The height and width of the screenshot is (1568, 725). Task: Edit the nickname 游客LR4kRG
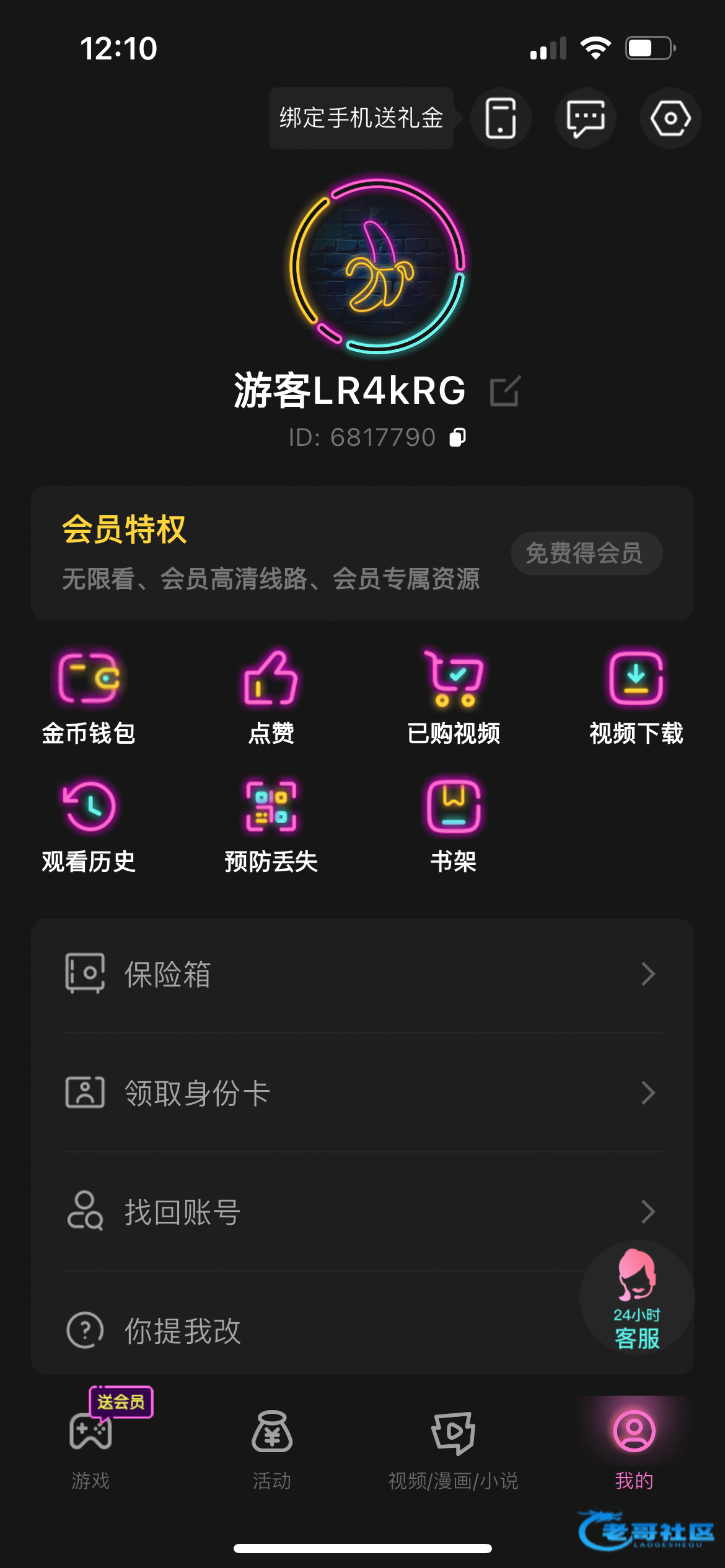pyautogui.click(x=504, y=391)
